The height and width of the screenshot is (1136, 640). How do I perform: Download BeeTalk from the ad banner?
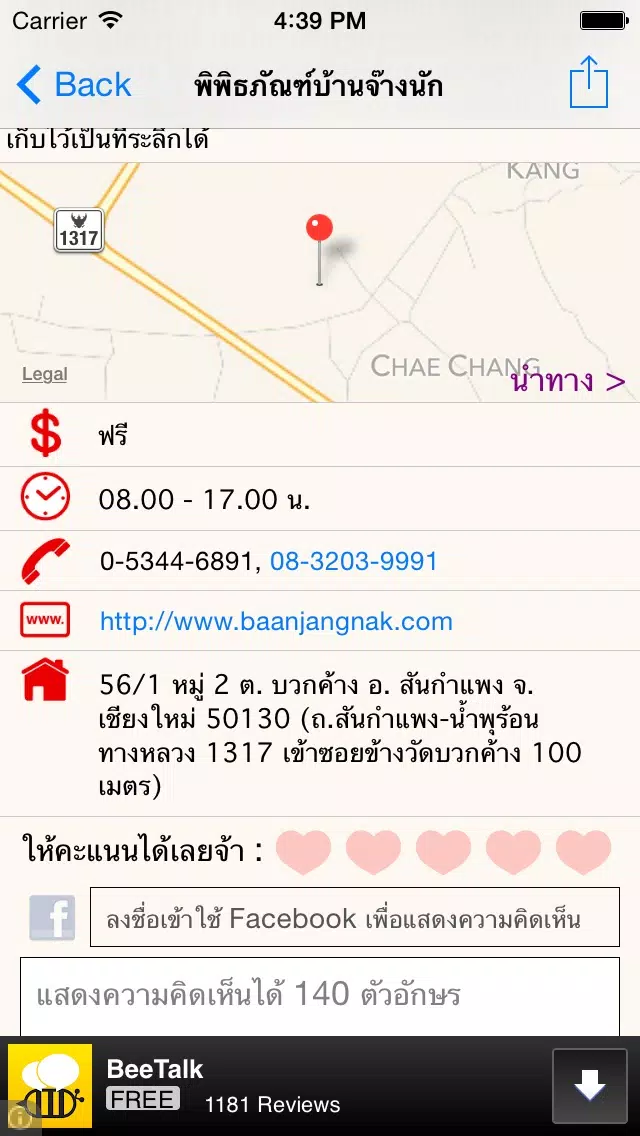[x=589, y=1085]
